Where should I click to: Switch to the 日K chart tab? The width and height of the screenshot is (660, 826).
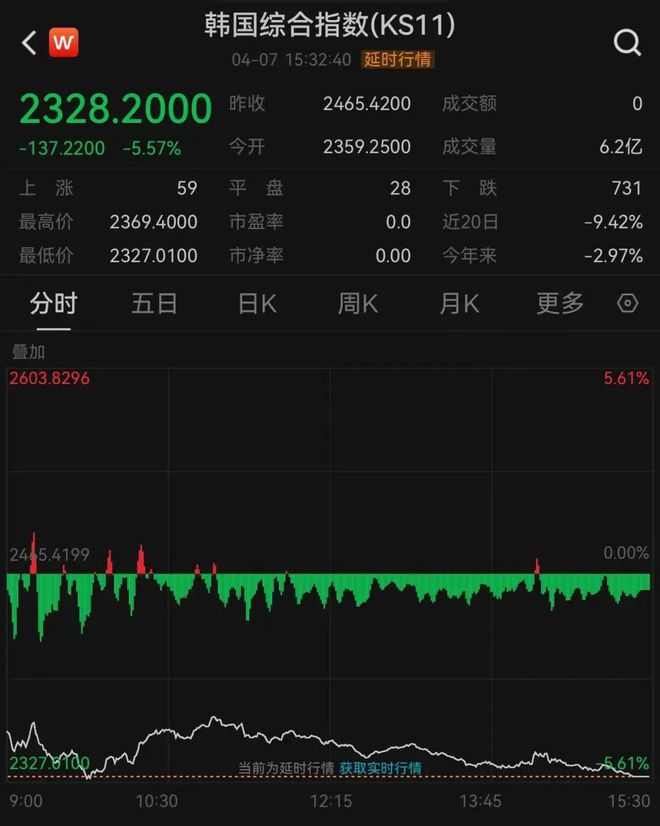pos(257,303)
